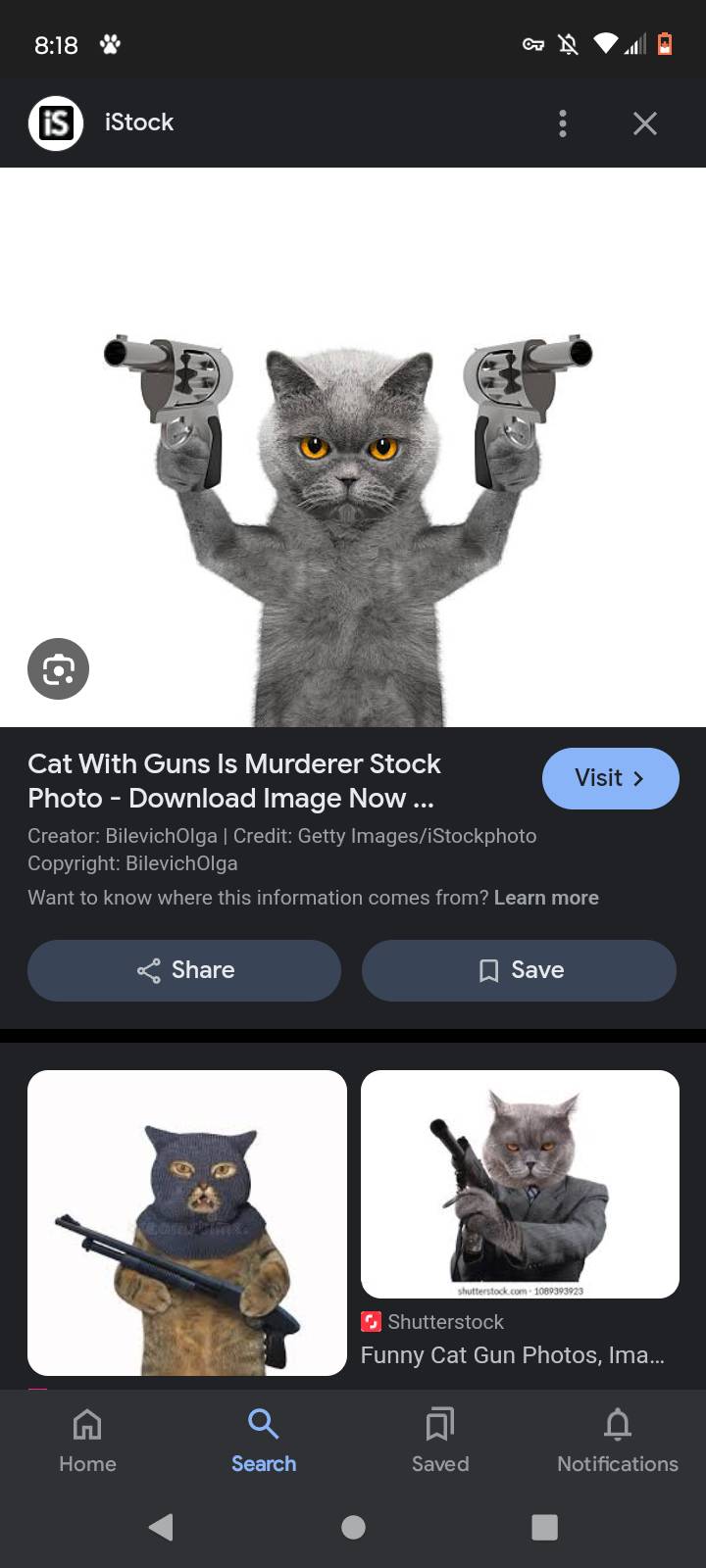Tap the system back button
This screenshot has width=706, height=1568.
(x=161, y=1527)
